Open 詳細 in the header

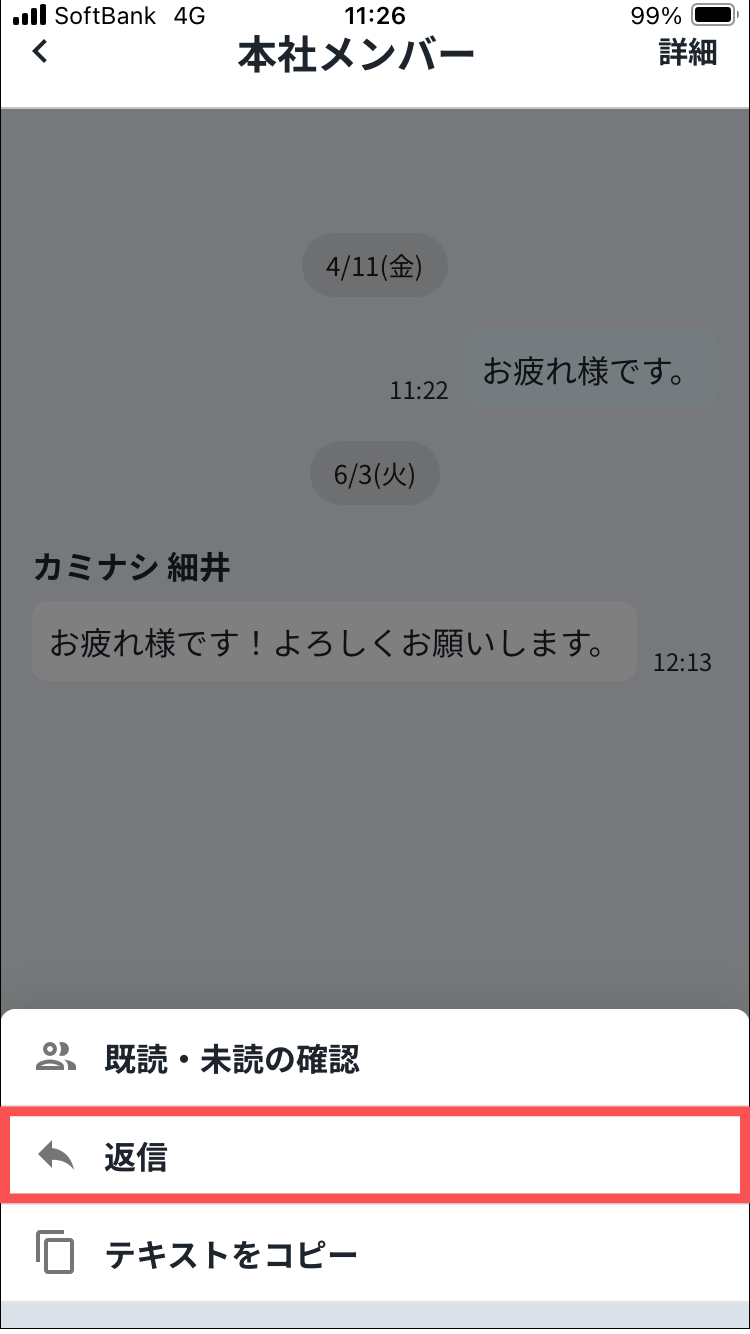coord(687,53)
